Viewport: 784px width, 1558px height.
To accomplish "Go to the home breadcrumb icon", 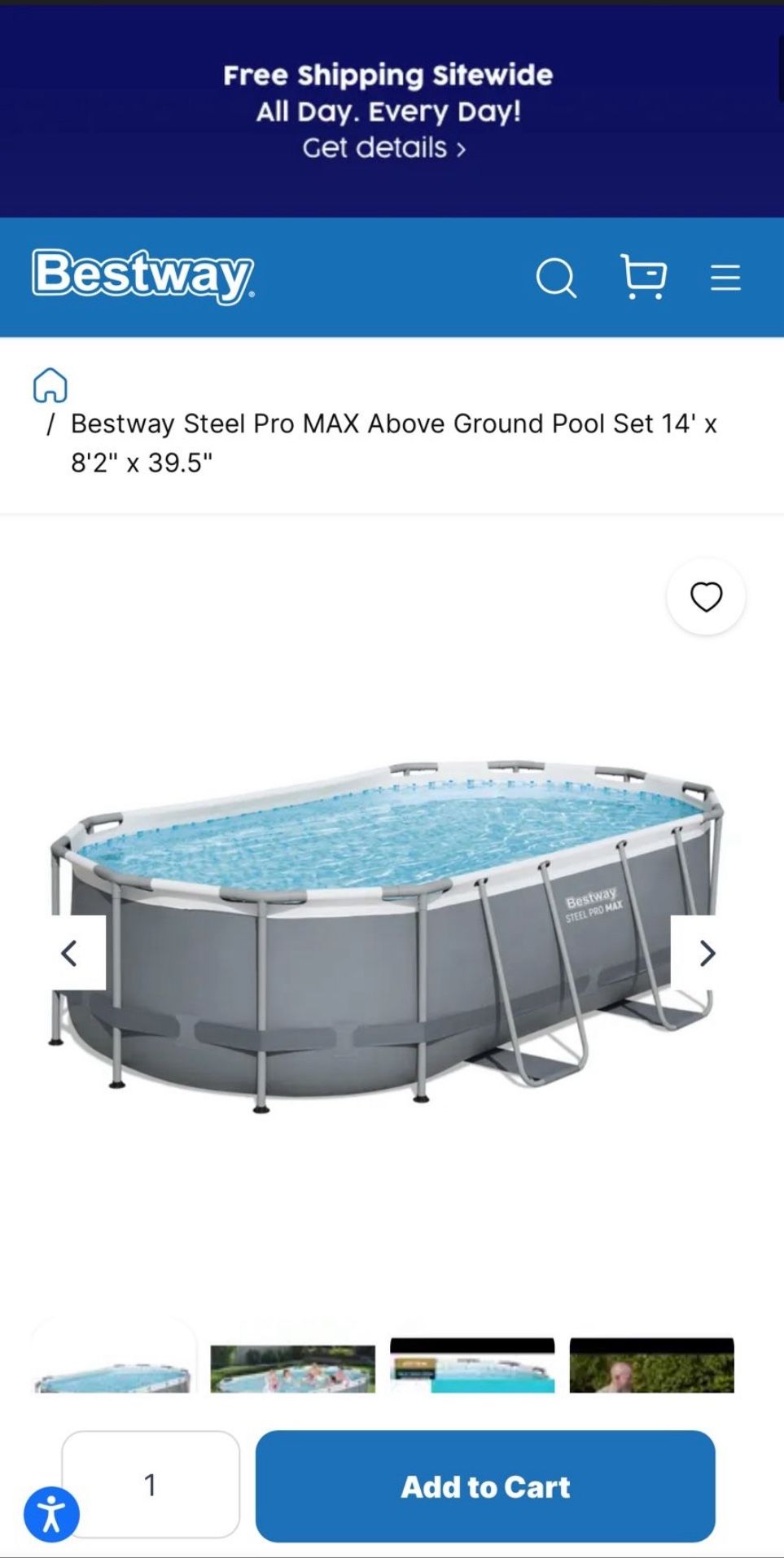I will coord(50,385).
